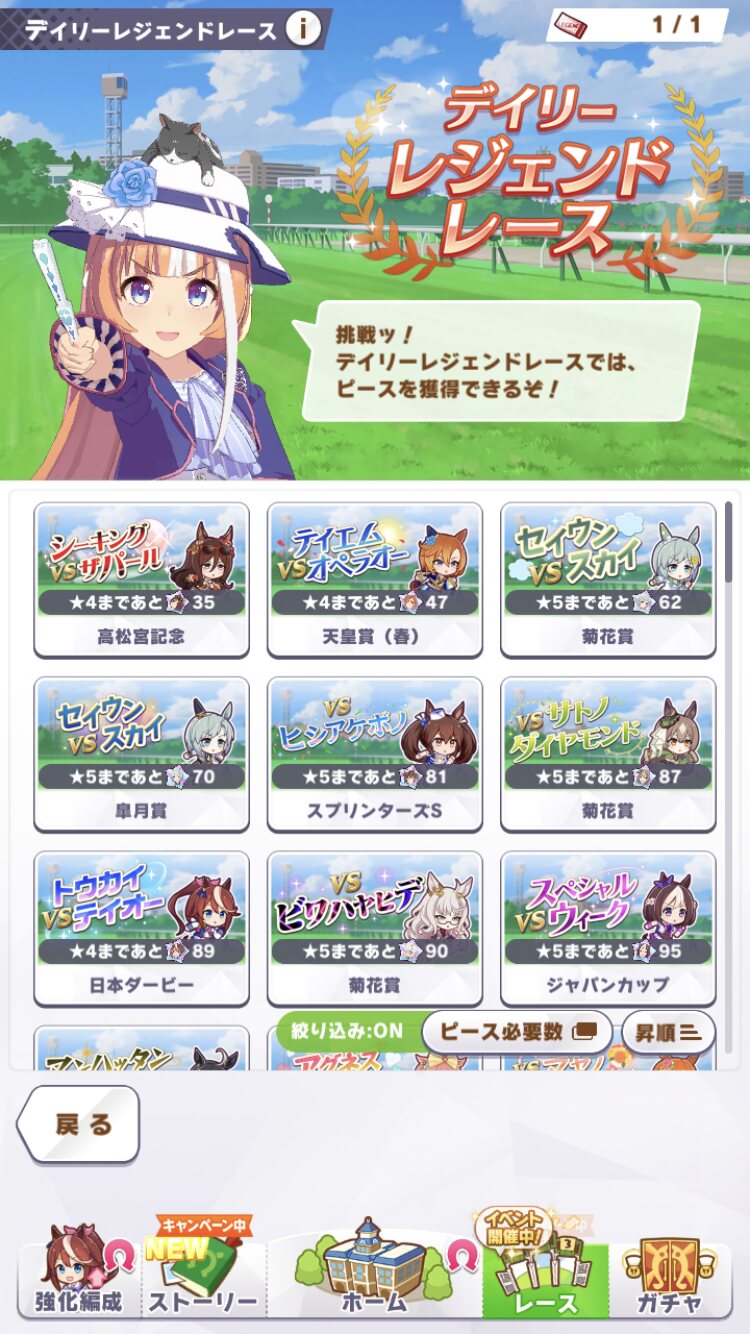
Task: Switch to the レース tab
Action: coord(546,1280)
